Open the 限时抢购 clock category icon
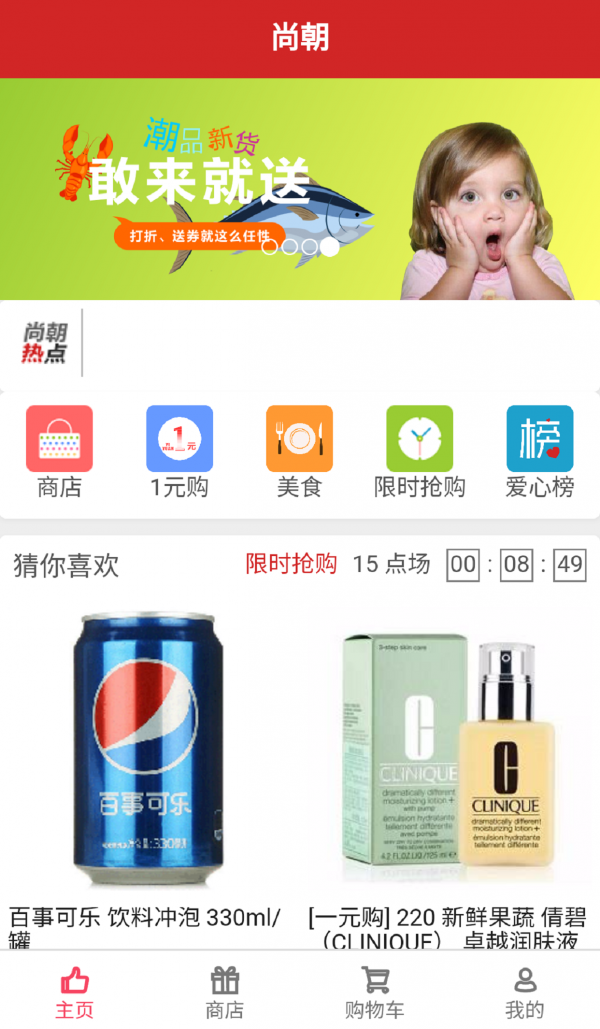Viewport: 600px width, 1029px height. pyautogui.click(x=419, y=438)
